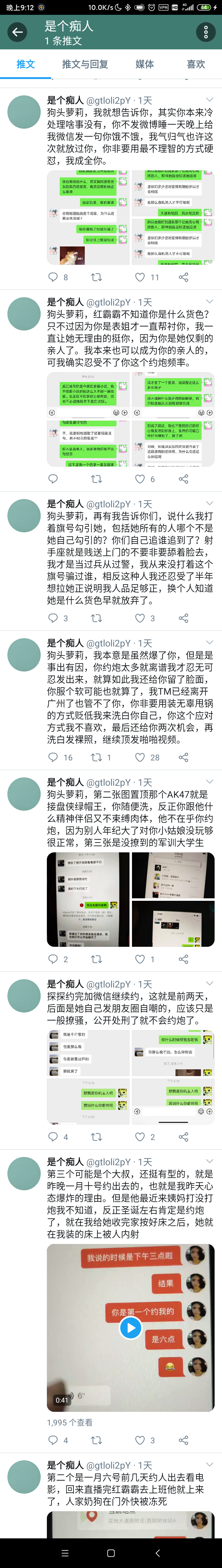222x1568 pixels.
Task: Like the tweet that has 28 likes
Action: [x=140, y=757]
